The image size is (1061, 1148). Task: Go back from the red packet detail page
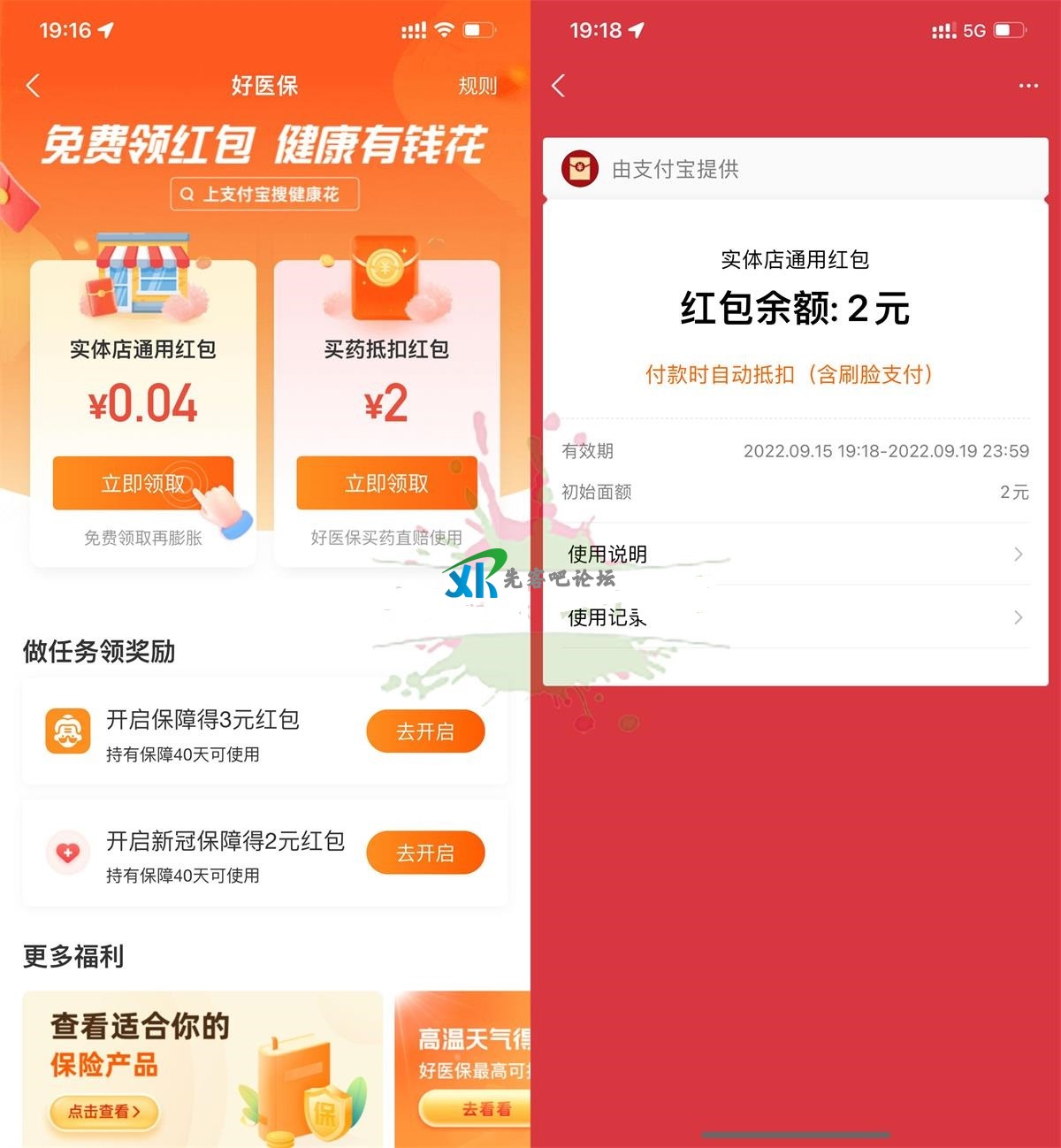point(558,86)
